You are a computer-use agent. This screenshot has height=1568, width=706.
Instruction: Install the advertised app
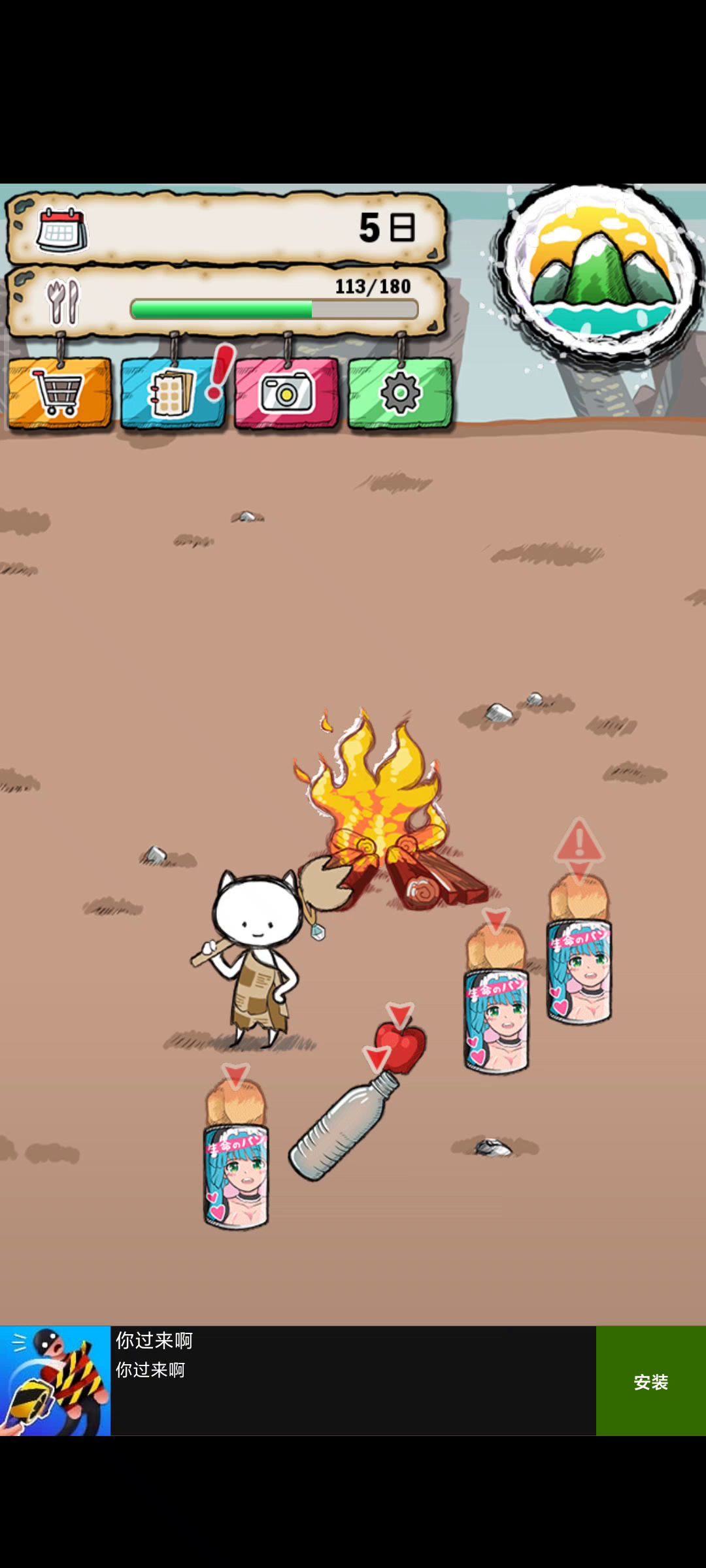tap(650, 1381)
